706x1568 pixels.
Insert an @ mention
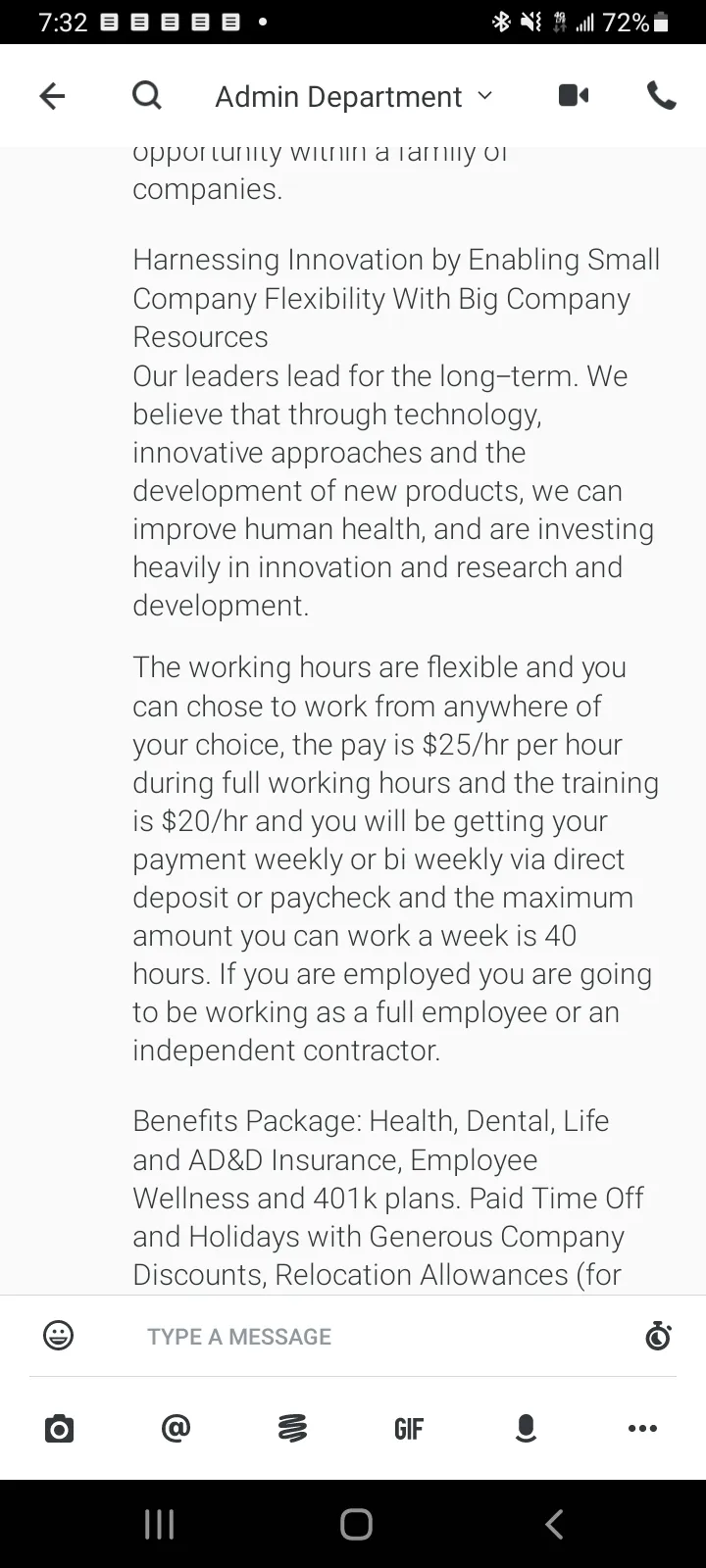(176, 1429)
